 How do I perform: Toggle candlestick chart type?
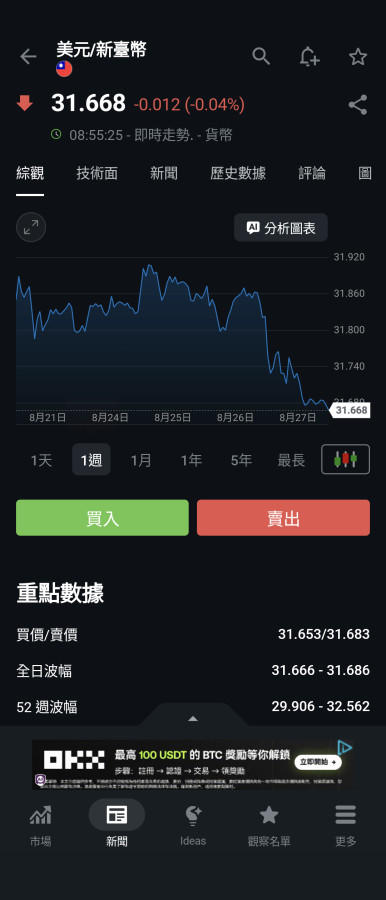pos(345,459)
